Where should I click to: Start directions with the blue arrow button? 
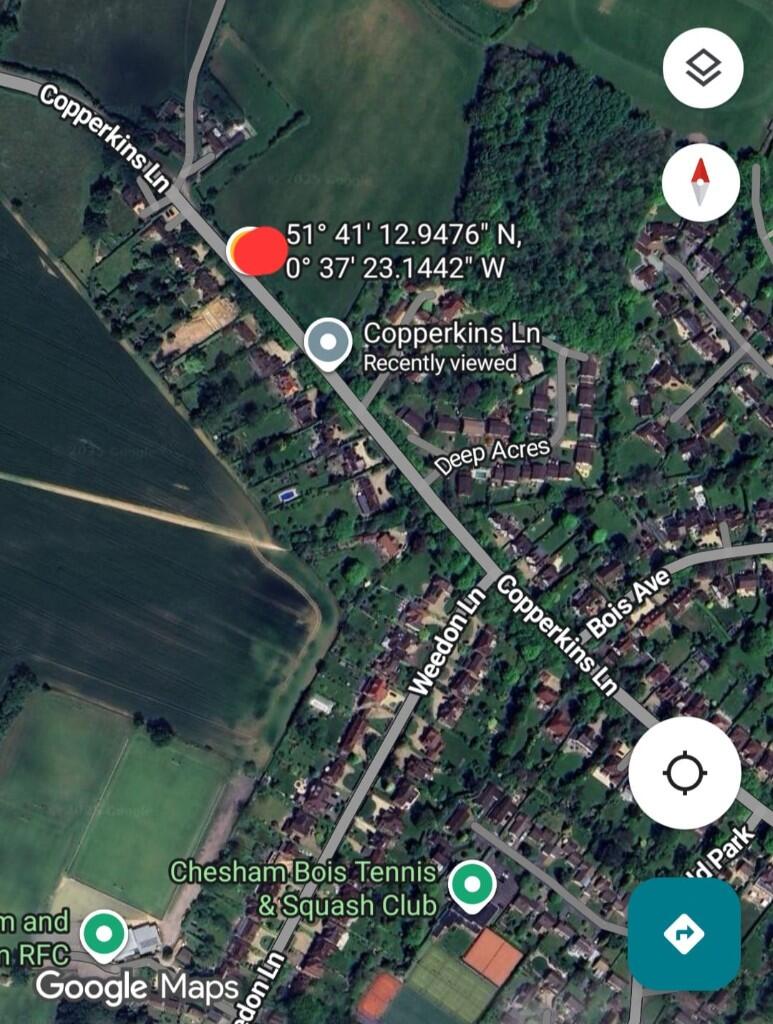point(684,933)
